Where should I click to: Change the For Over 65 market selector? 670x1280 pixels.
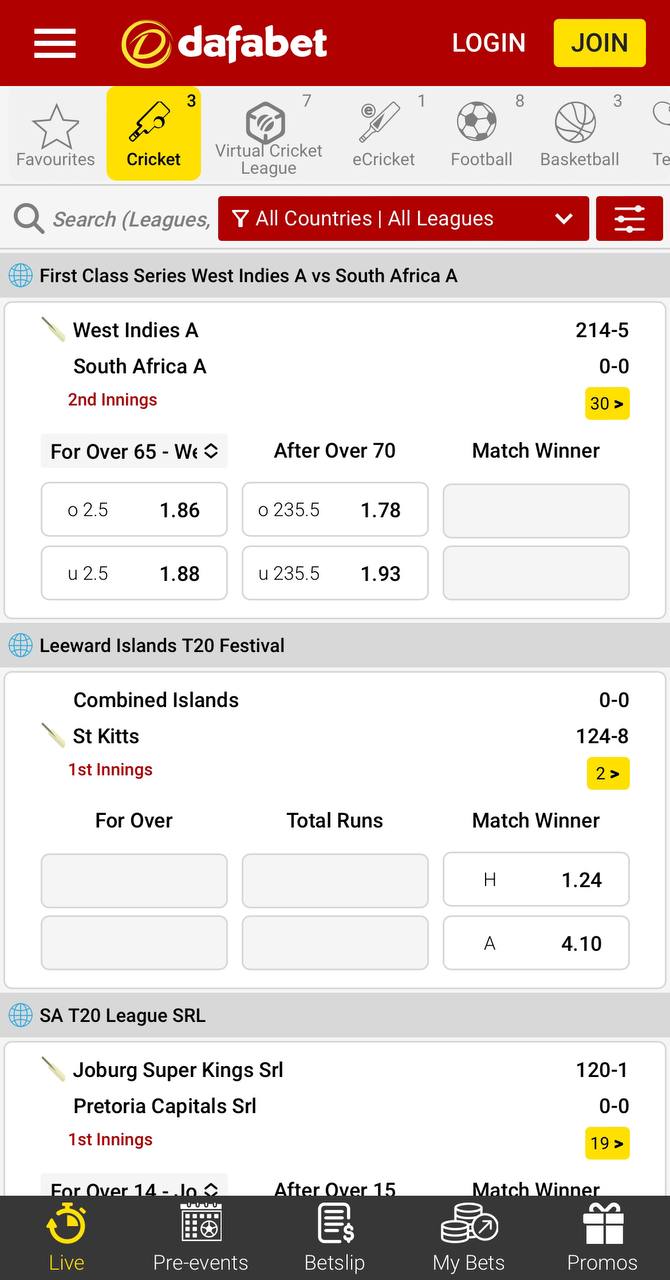click(x=134, y=451)
